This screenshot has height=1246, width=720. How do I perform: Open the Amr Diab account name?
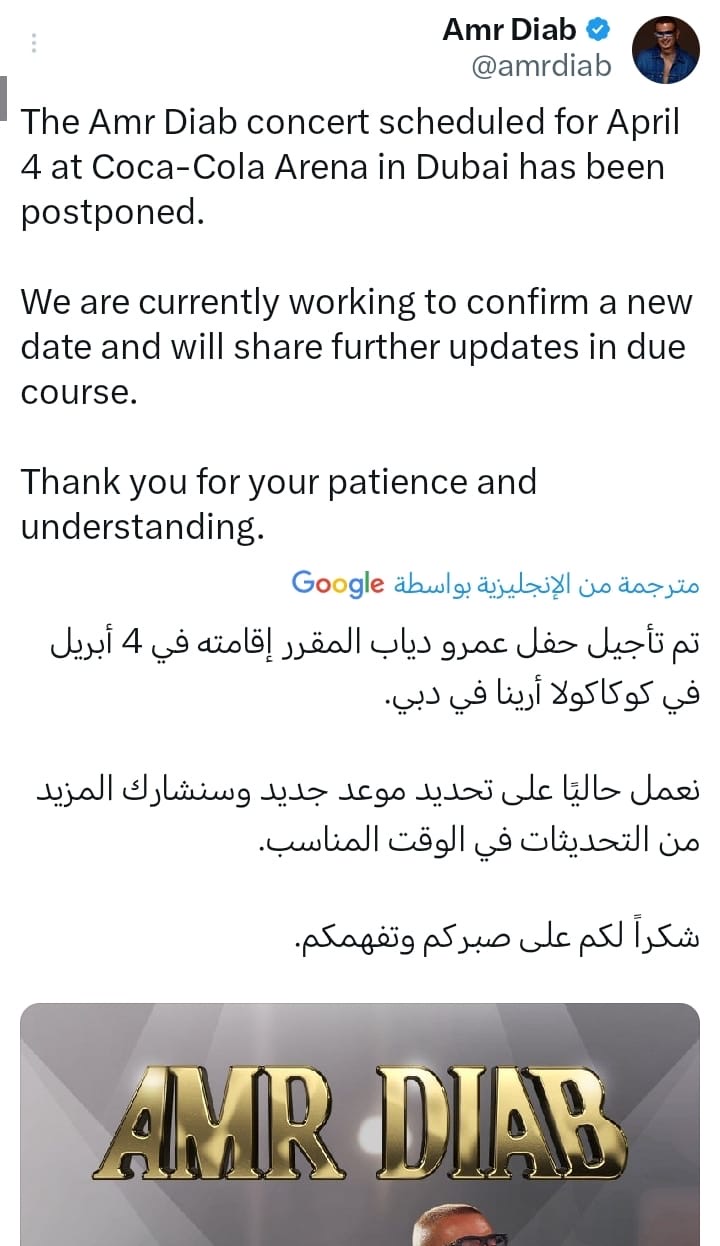(509, 30)
